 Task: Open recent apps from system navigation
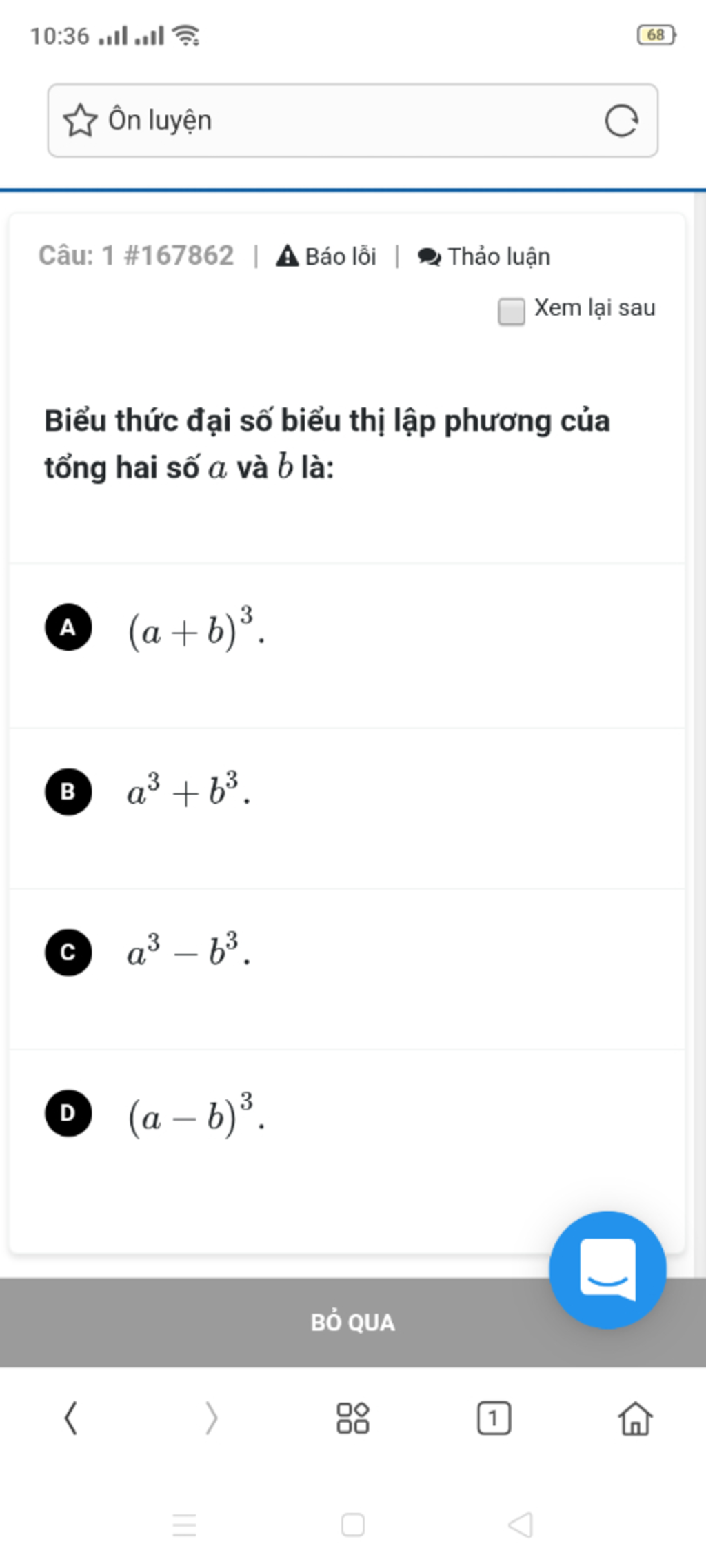[x=184, y=1525]
